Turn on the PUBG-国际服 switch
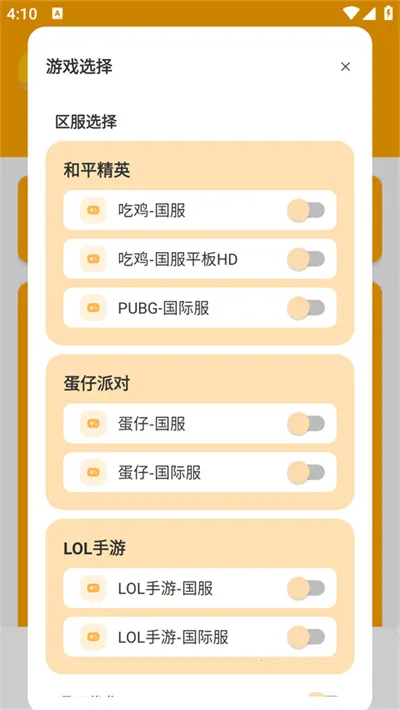 306,308
